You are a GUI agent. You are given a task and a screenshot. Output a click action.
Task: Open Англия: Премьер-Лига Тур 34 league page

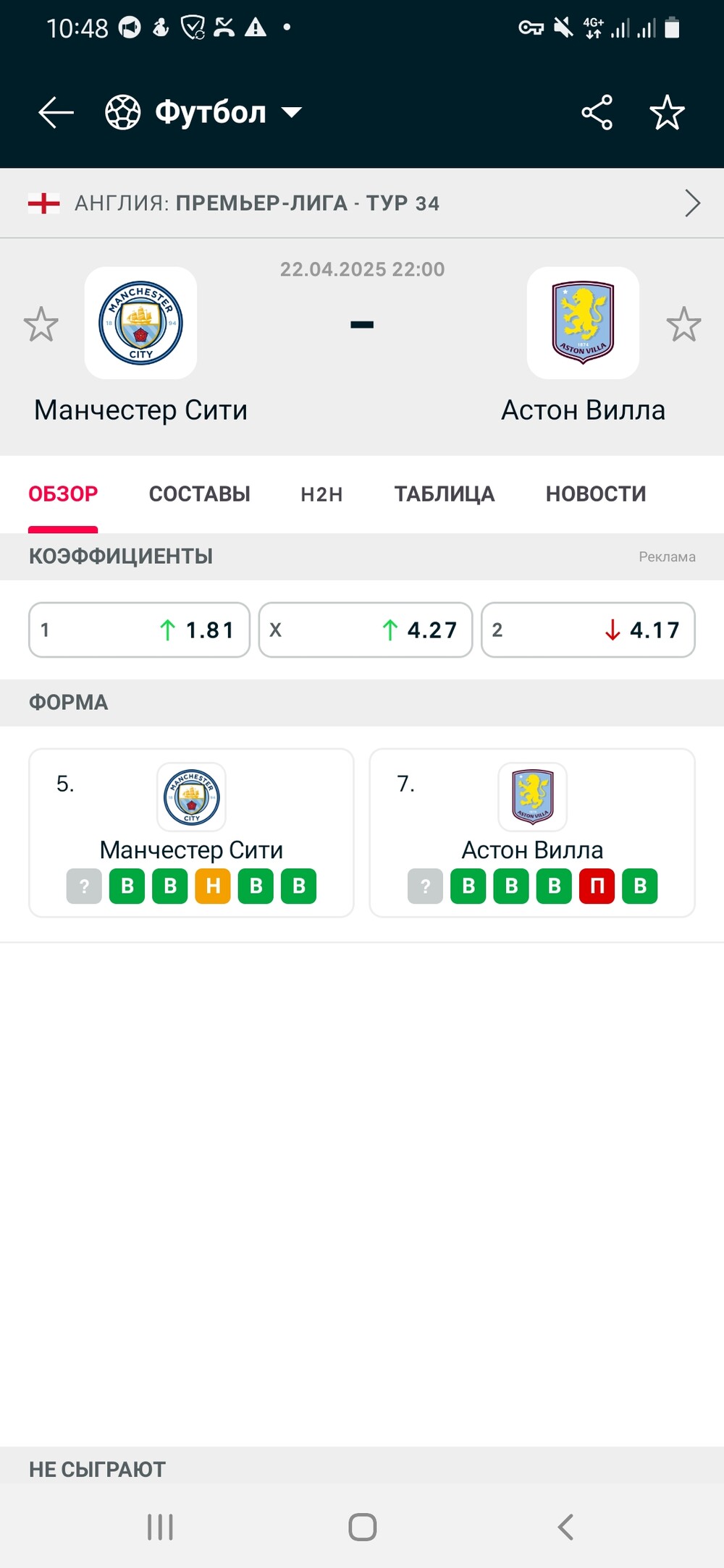362,203
